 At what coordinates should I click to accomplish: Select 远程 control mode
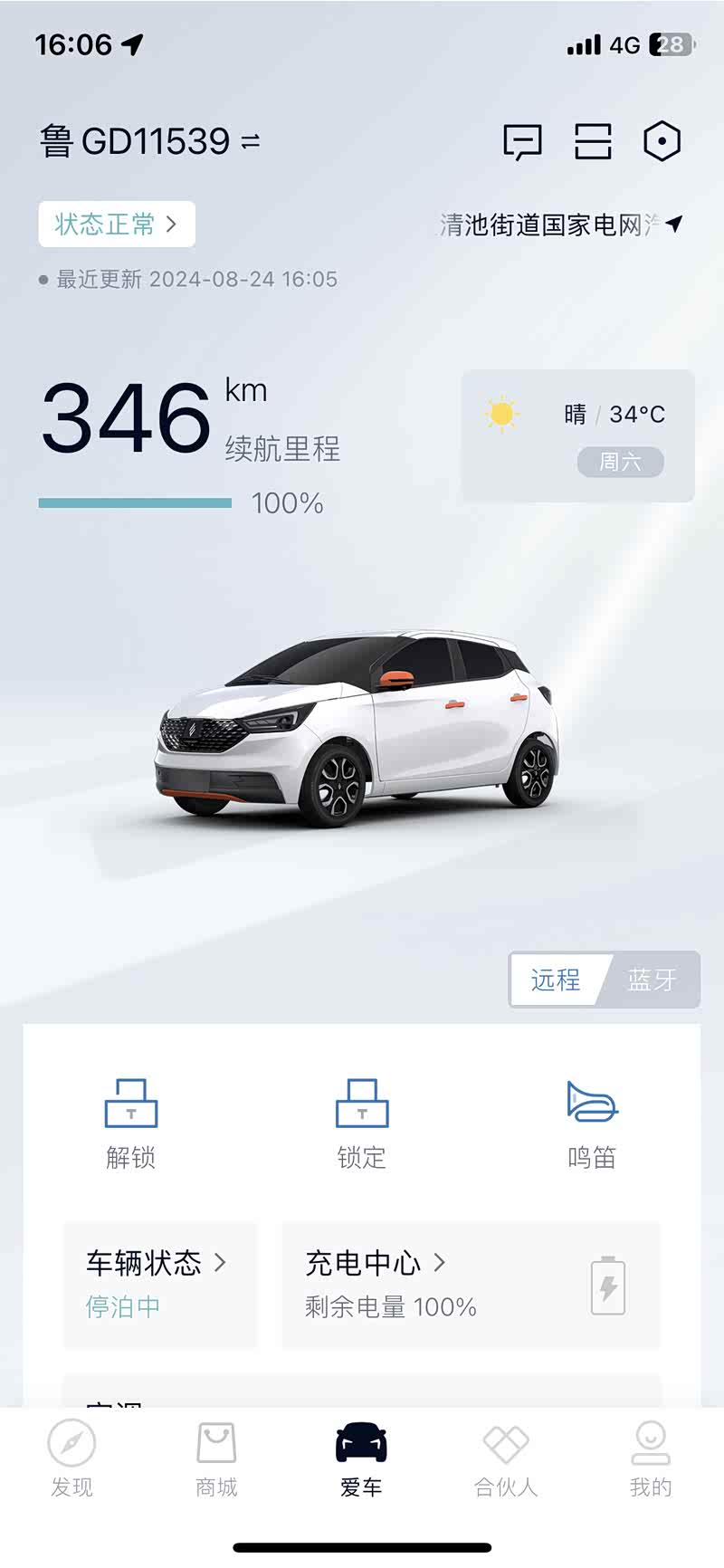pyautogui.click(x=556, y=980)
